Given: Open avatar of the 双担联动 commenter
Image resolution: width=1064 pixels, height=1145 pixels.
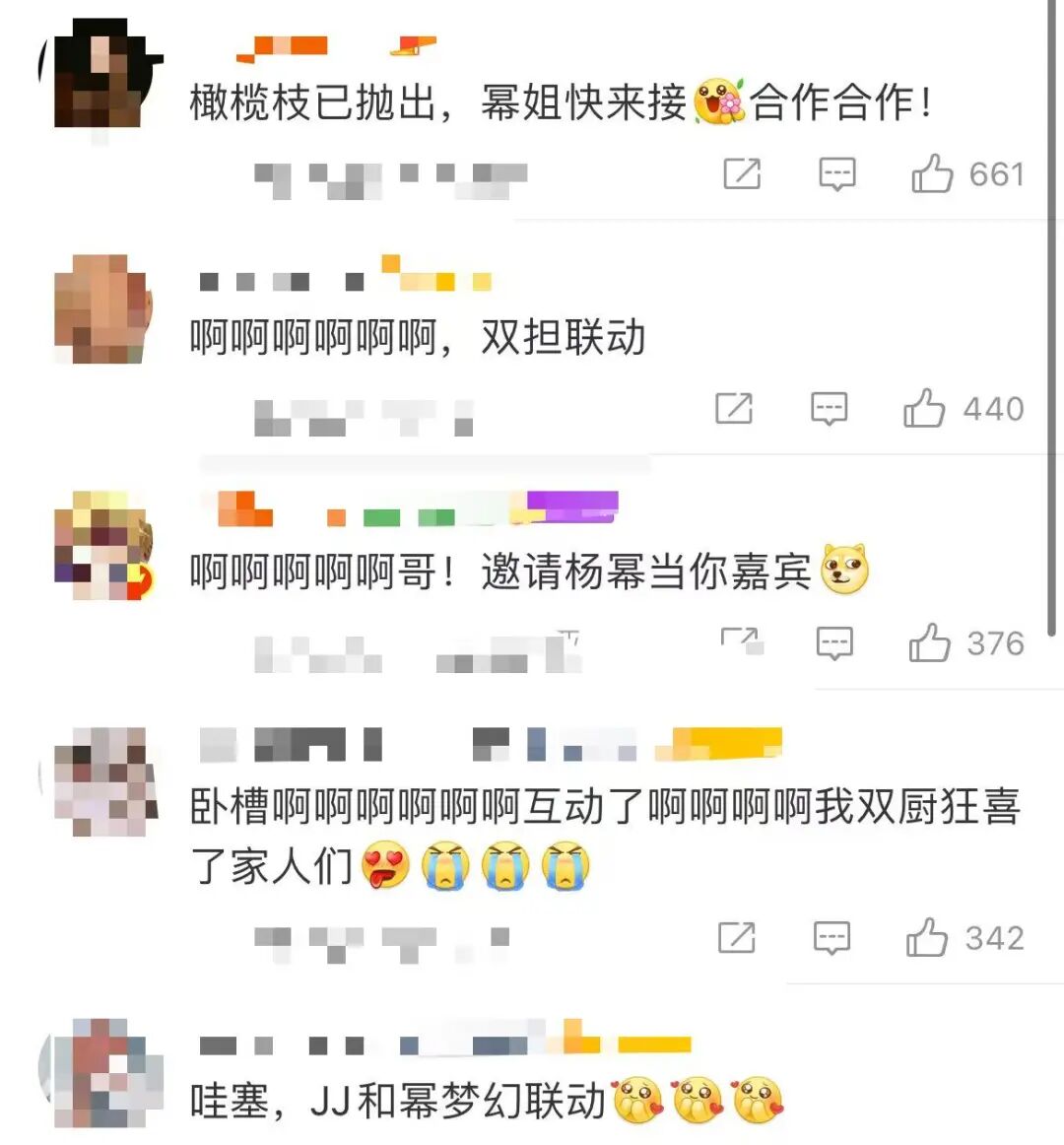Looking at the screenshot, I should [102, 308].
